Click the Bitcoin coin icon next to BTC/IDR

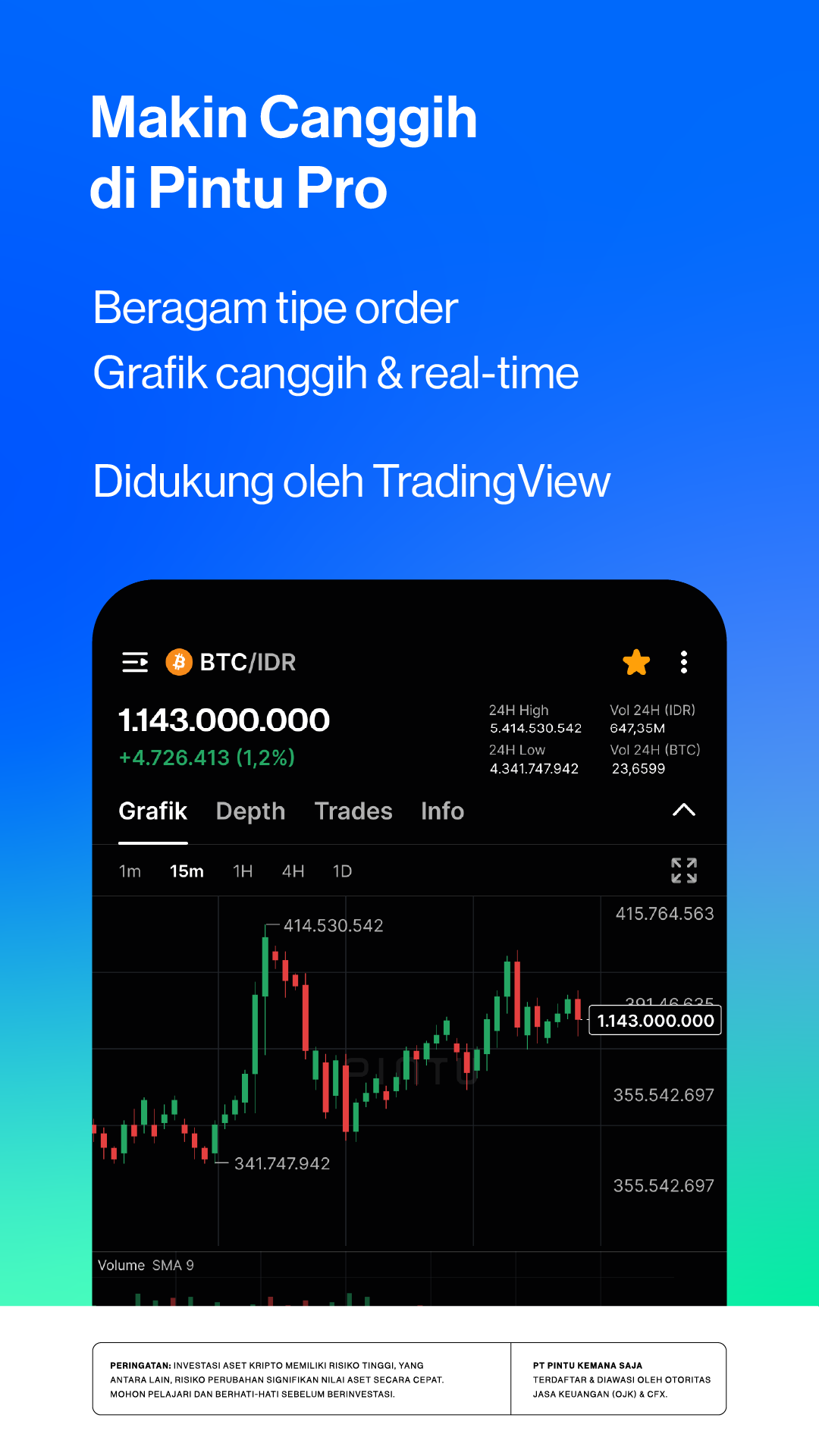tap(177, 662)
